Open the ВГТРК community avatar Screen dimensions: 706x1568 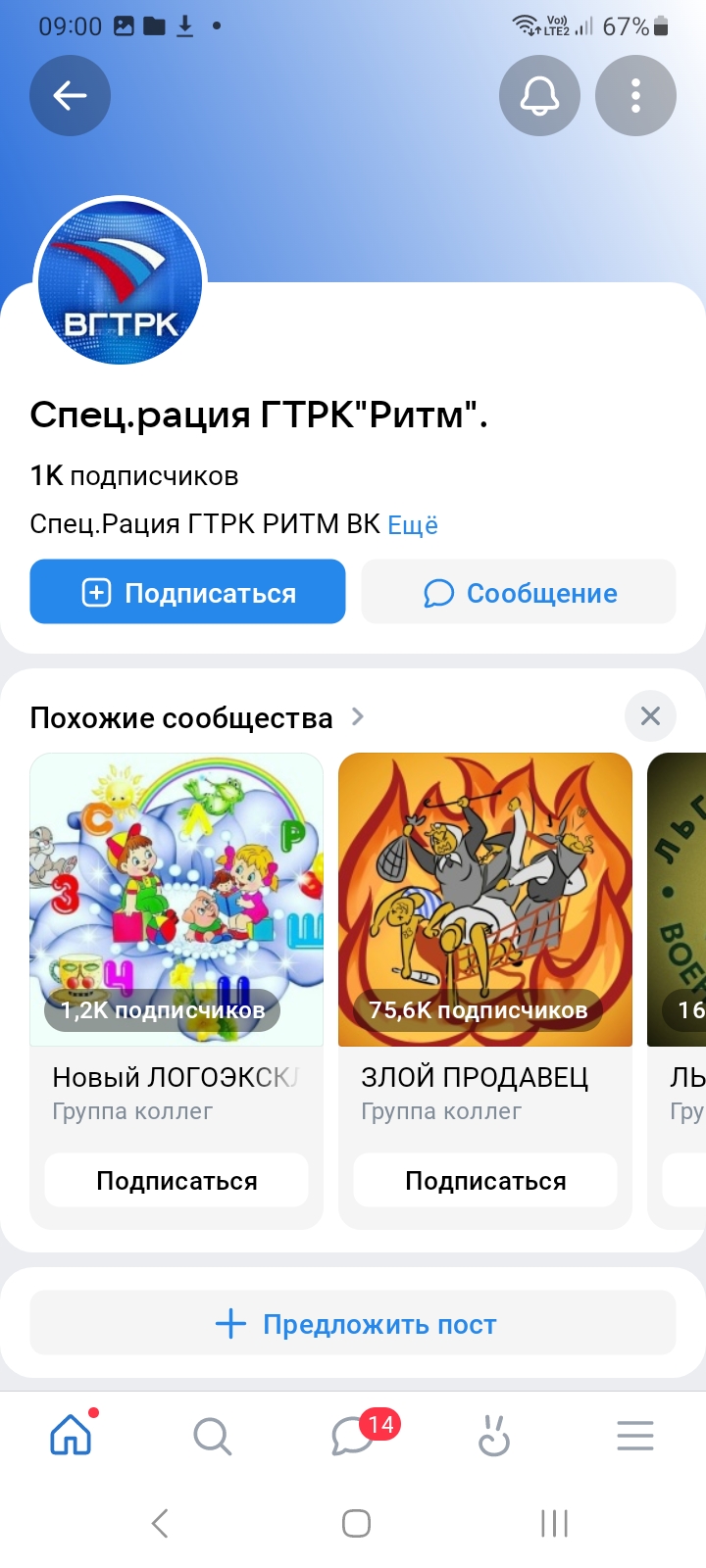[120, 282]
